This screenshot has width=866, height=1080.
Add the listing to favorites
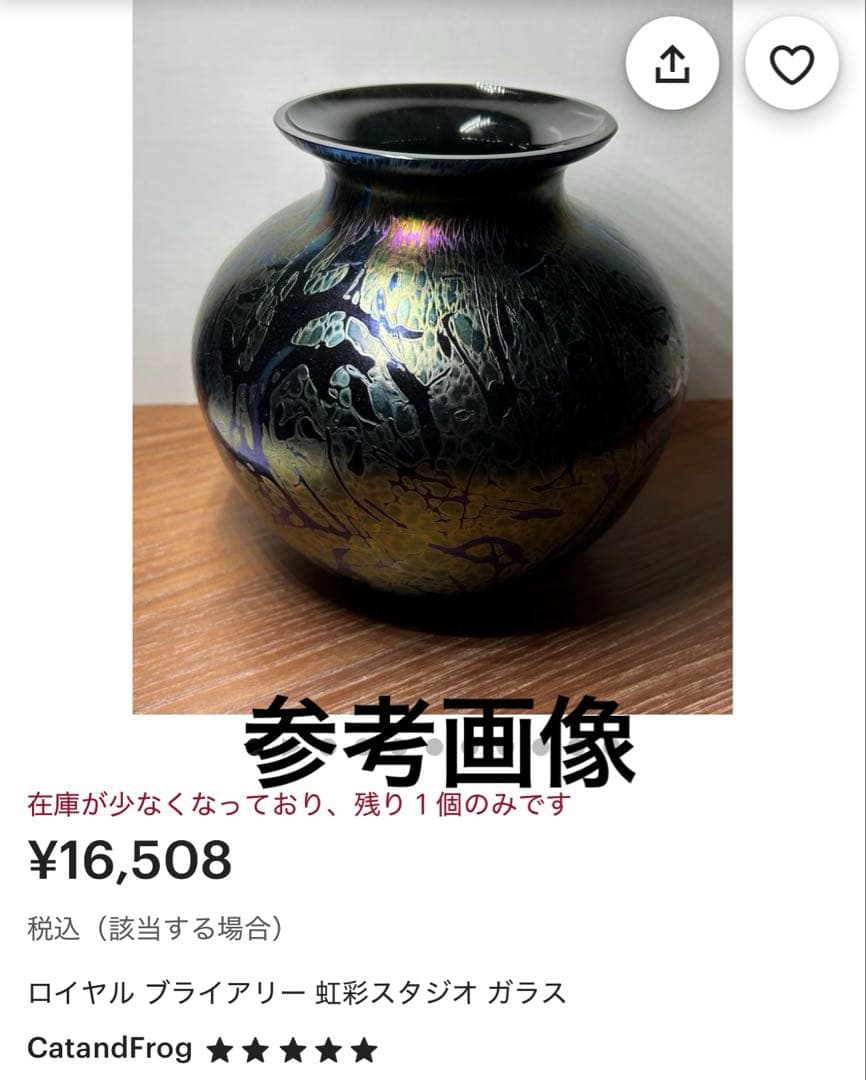click(x=792, y=64)
